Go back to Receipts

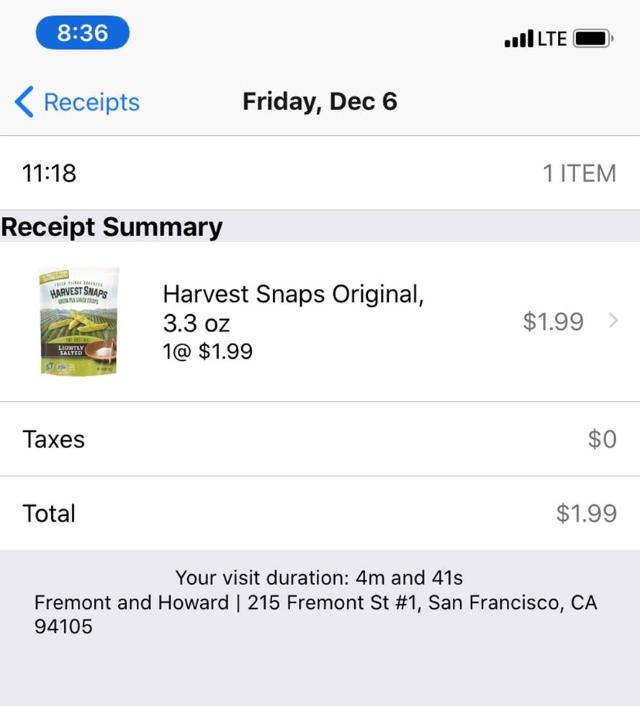(77, 102)
